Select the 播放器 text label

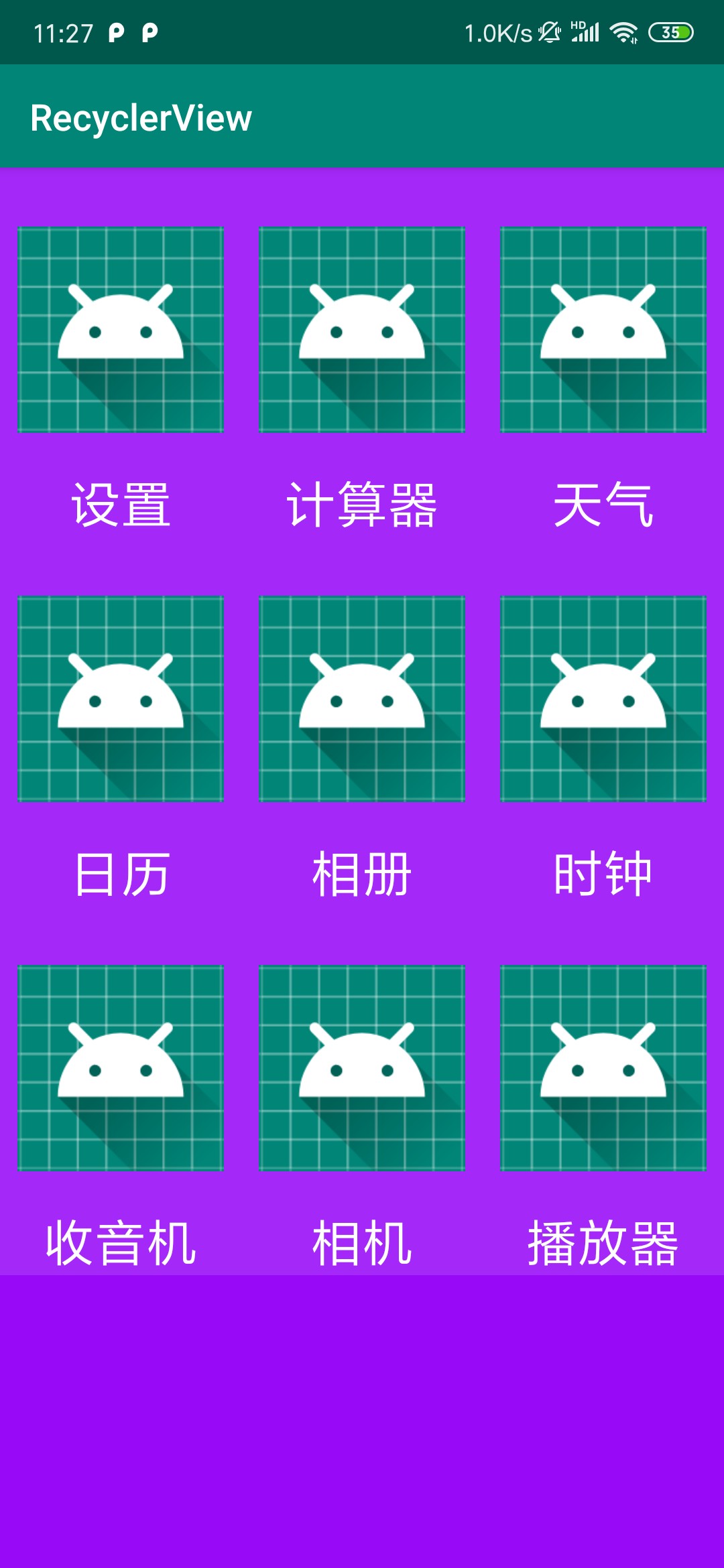click(605, 1244)
